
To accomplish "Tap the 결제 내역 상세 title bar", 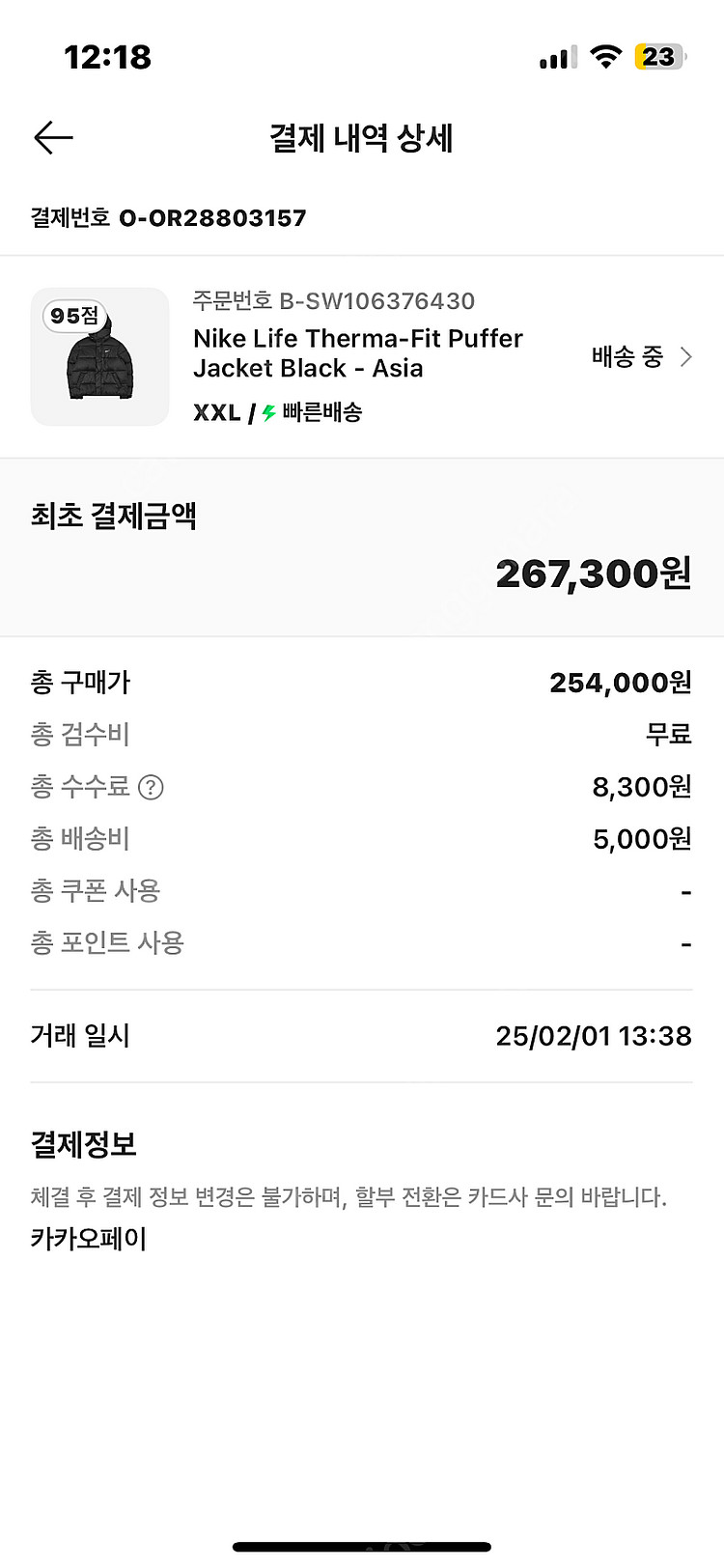I will 362,138.
